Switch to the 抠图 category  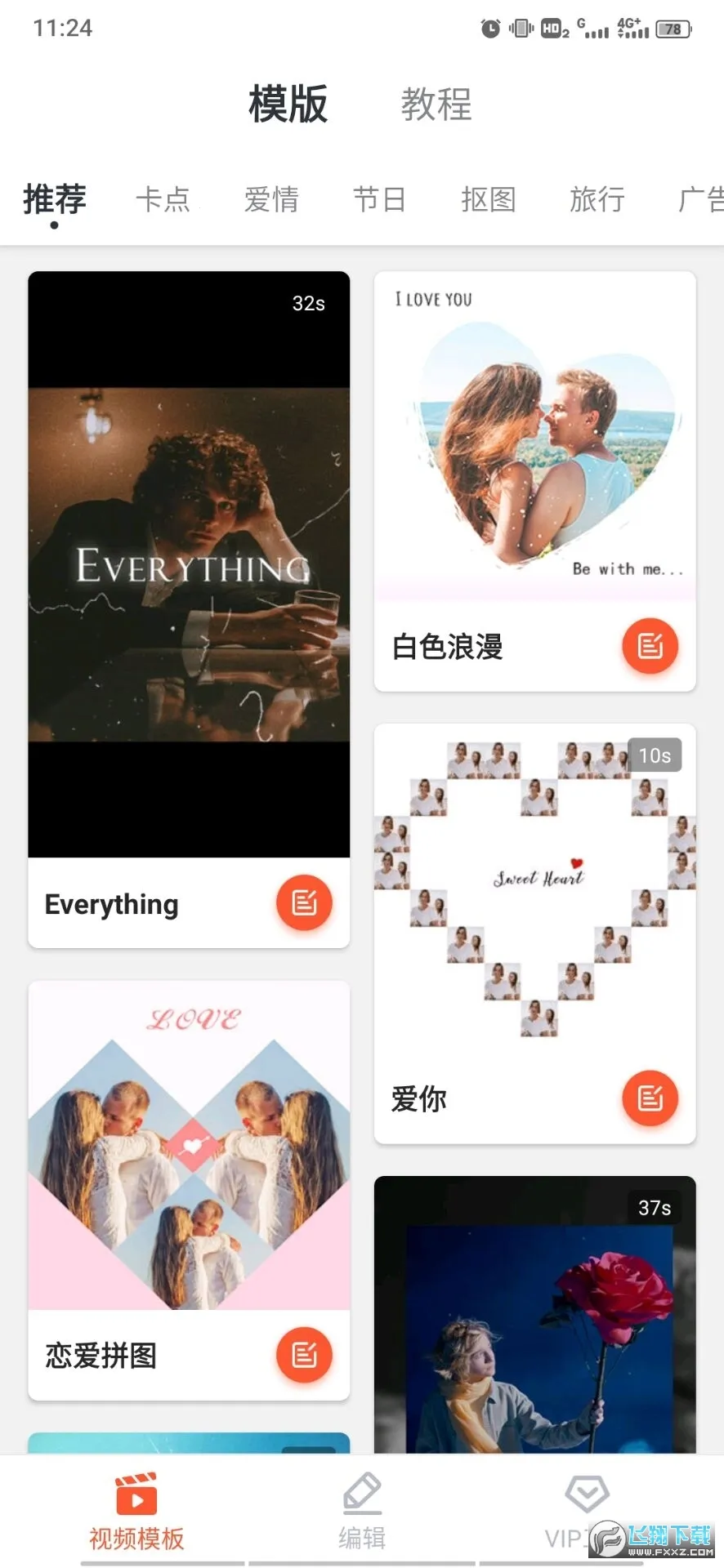pyautogui.click(x=488, y=199)
